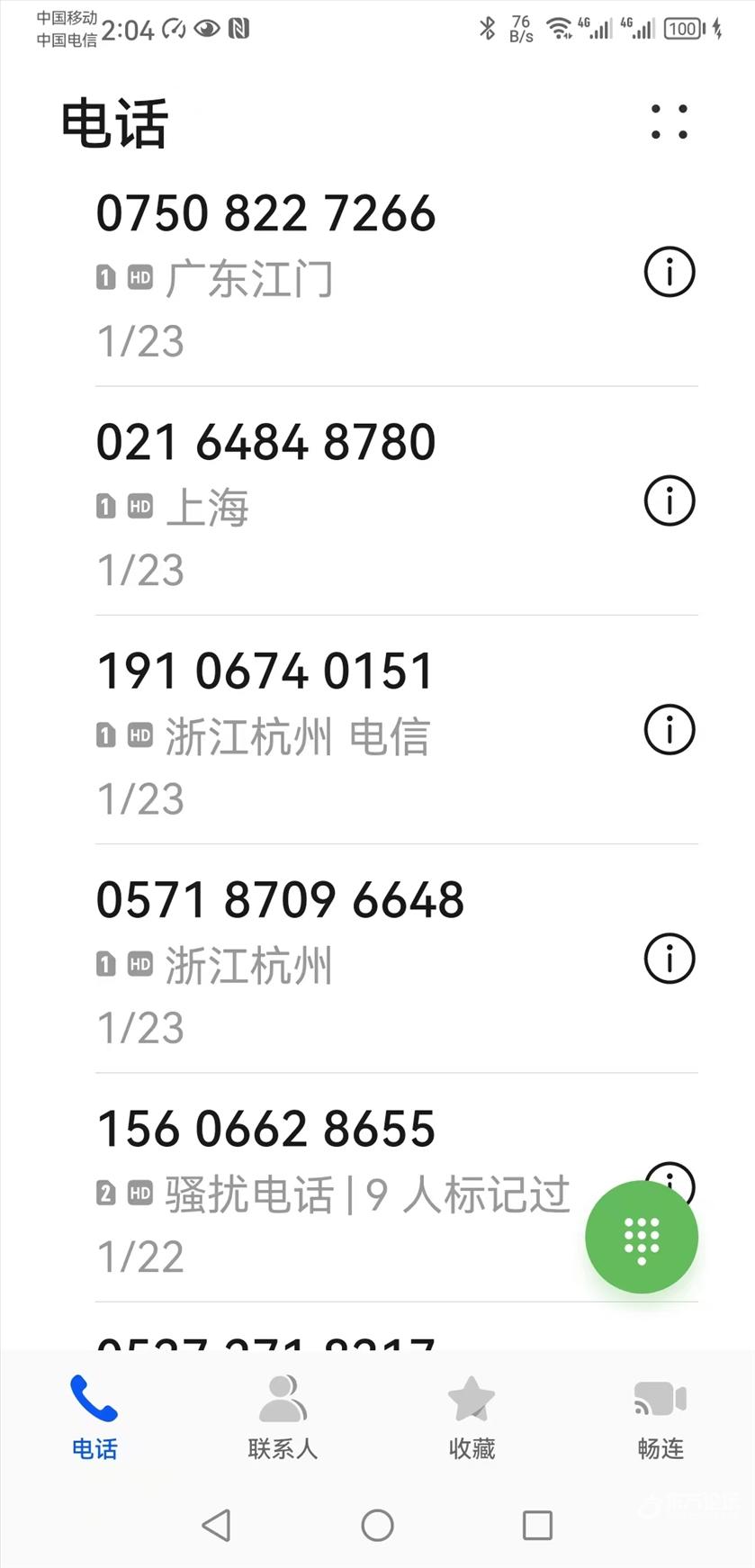Switch to the 畅连 tab
This screenshot has width=755, height=1568.
[x=661, y=1417]
